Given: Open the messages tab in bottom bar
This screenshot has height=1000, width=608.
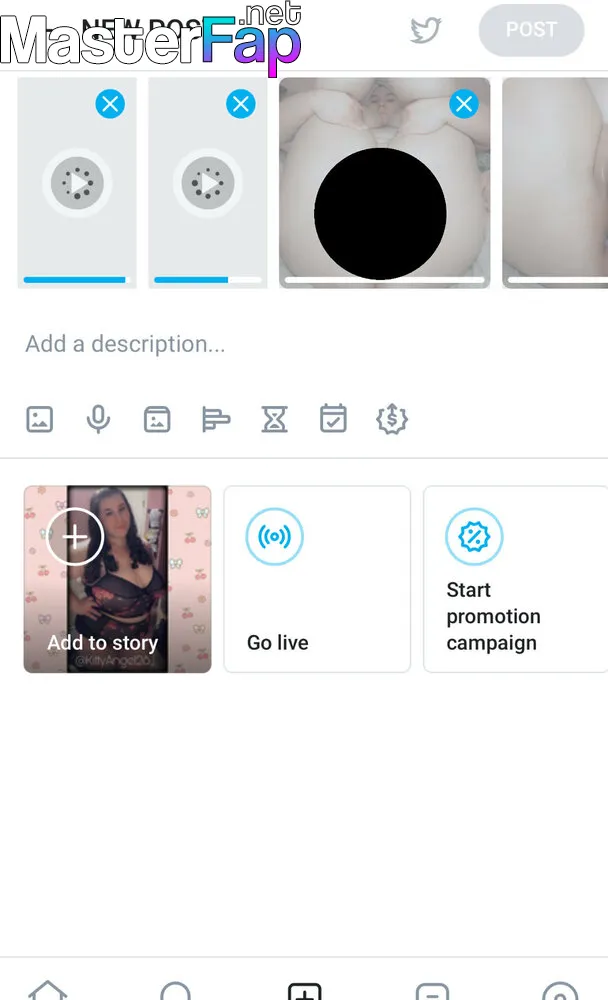Looking at the screenshot, I should tap(432, 992).
